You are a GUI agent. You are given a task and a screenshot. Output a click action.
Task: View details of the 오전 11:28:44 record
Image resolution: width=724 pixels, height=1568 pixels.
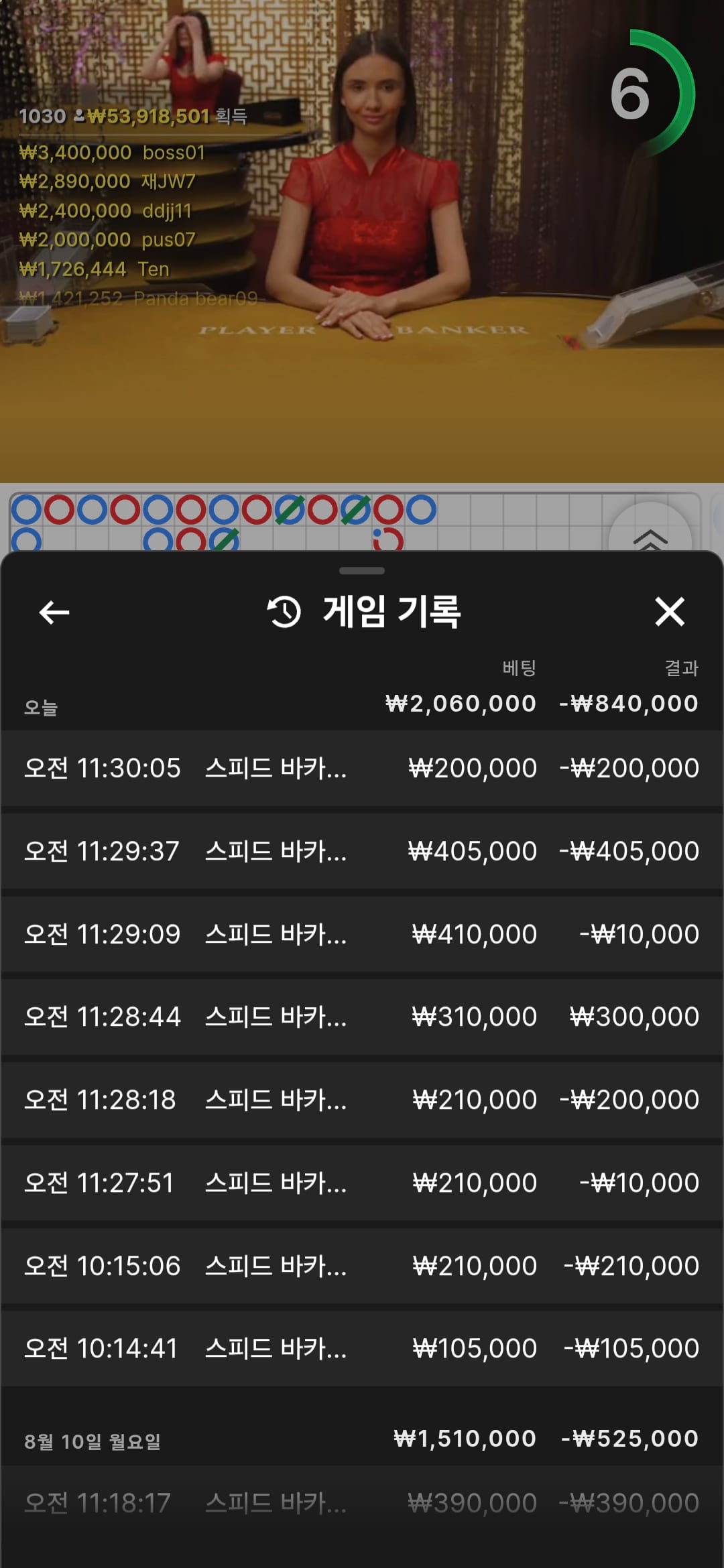[362, 1017]
